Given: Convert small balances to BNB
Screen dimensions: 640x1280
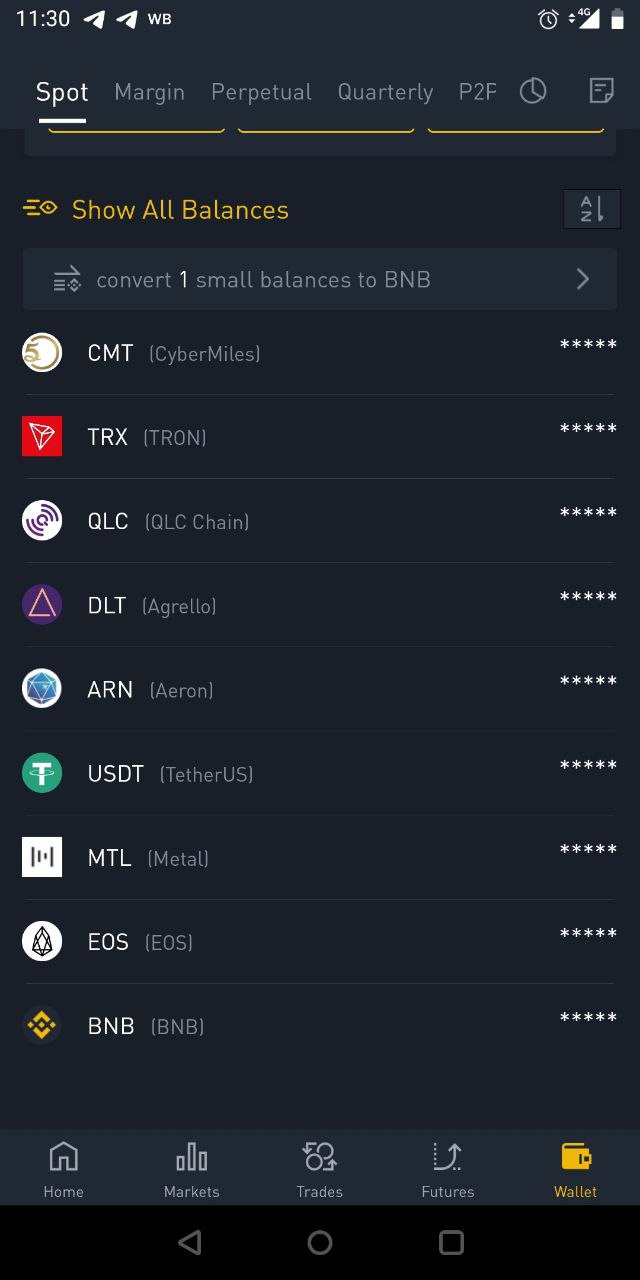Looking at the screenshot, I should pyautogui.click(x=320, y=279).
